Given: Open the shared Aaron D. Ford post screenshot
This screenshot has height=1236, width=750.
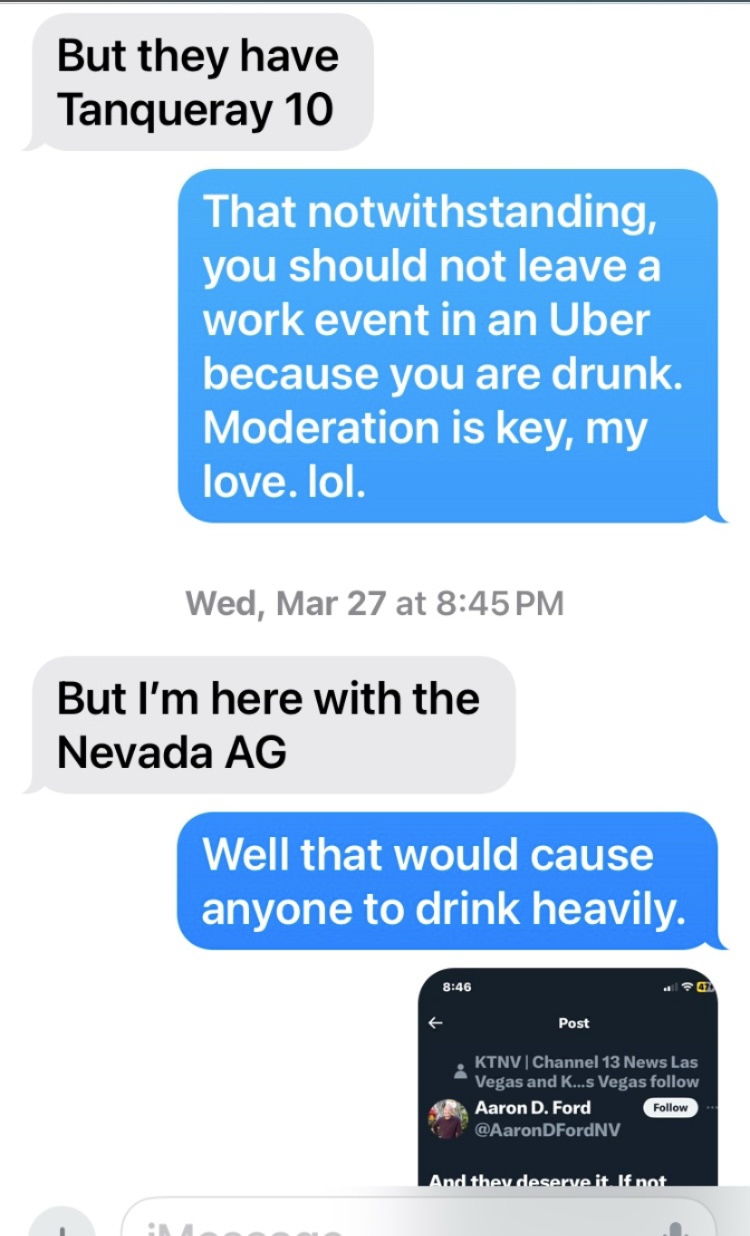Looking at the screenshot, I should 567,1075.
